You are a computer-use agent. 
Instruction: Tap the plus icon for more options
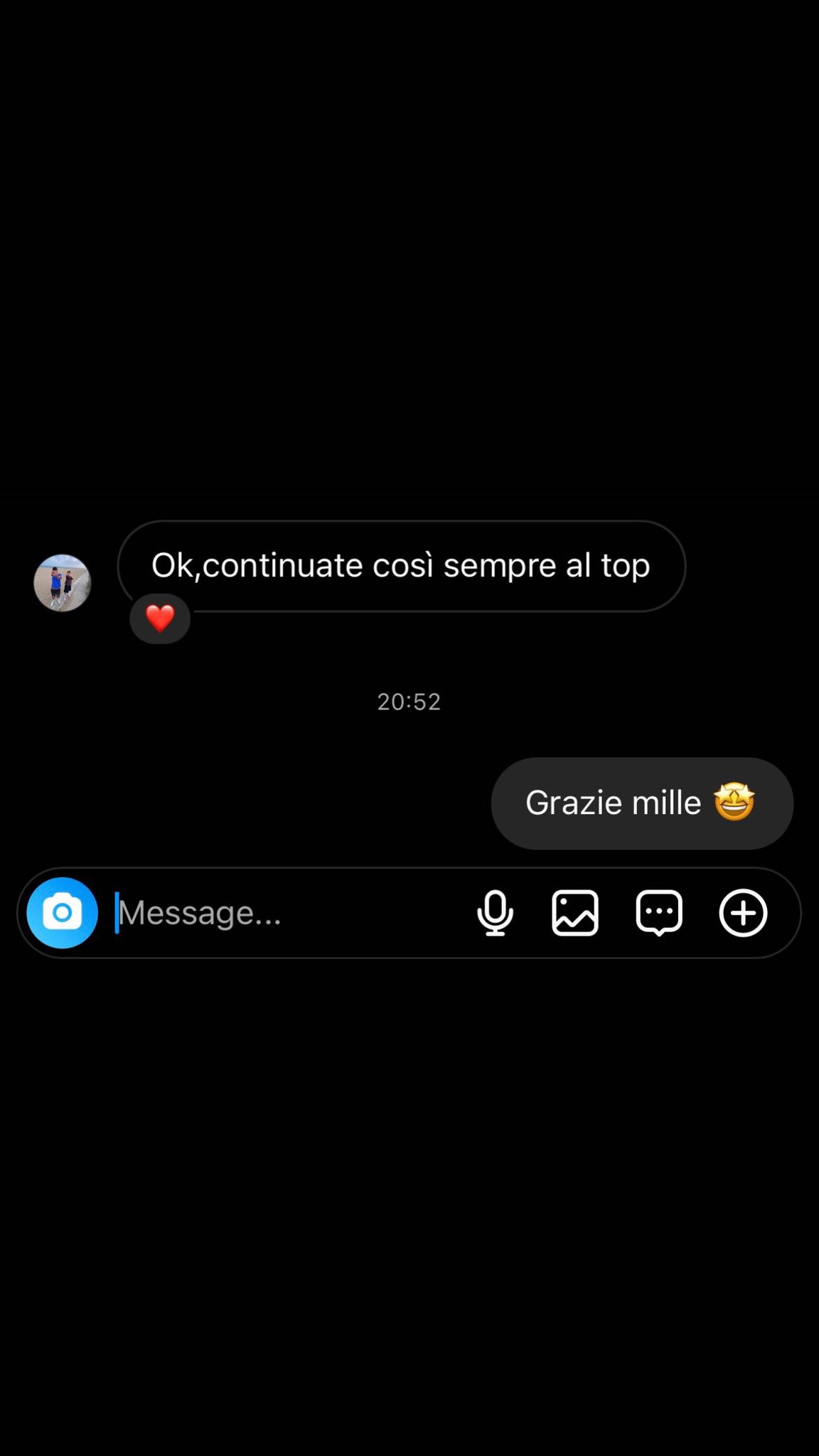(x=744, y=913)
